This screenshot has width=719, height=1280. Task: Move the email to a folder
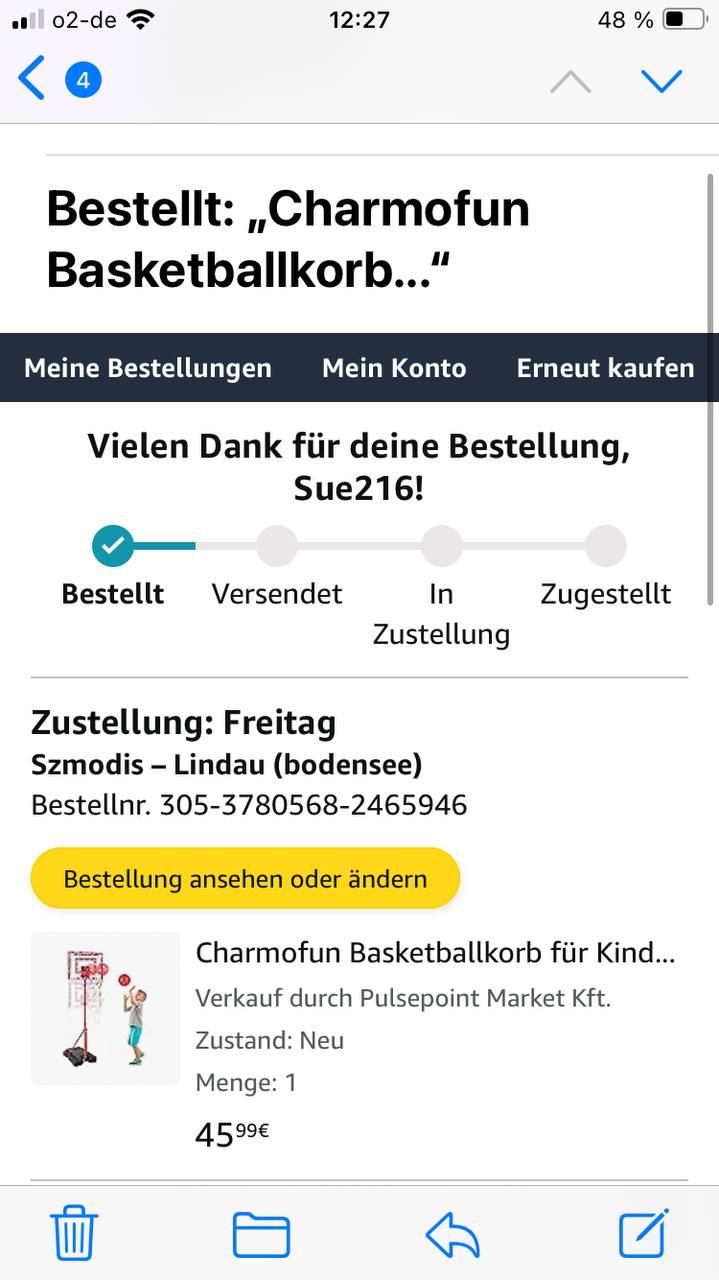click(x=261, y=1234)
